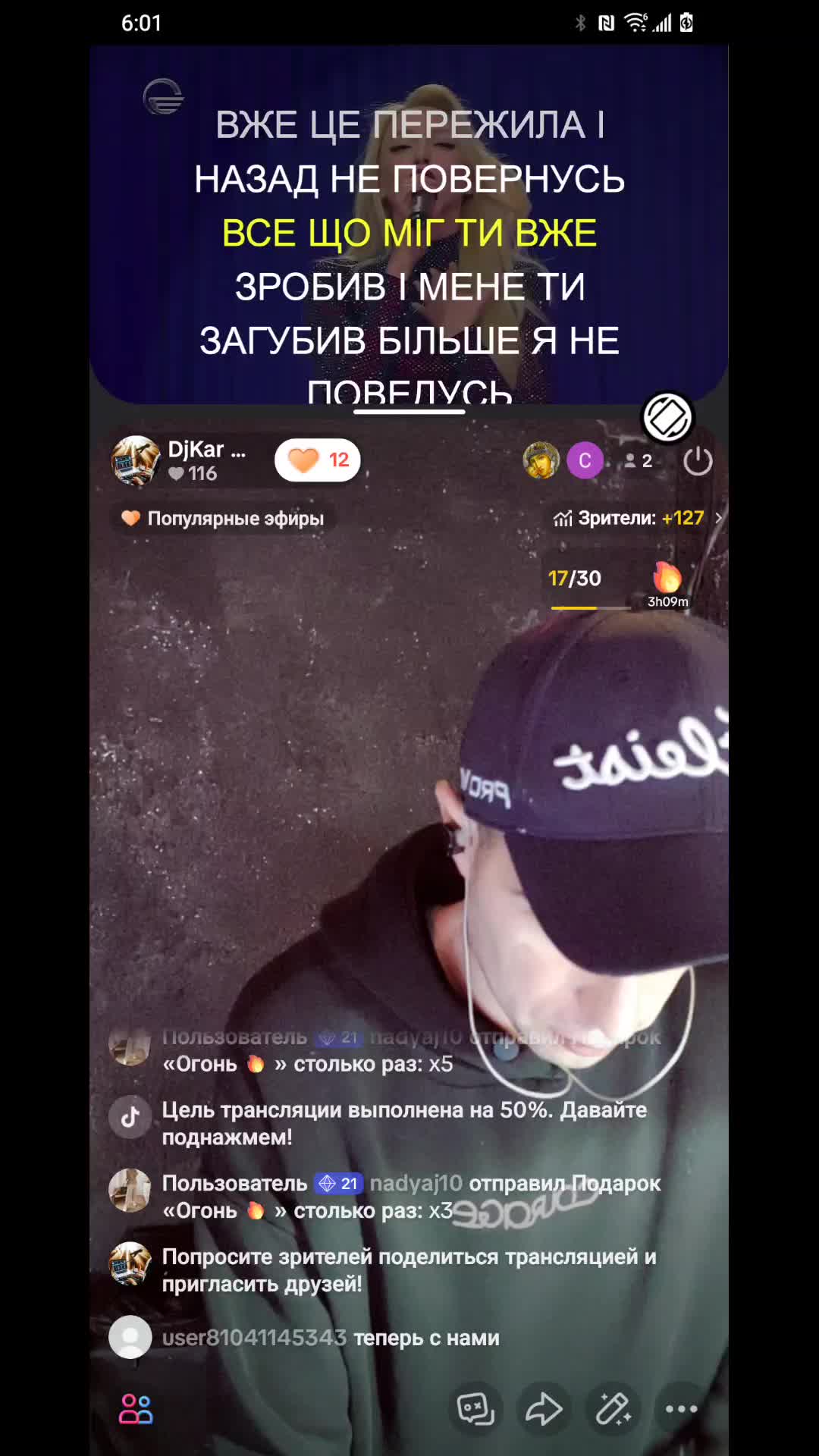The image size is (819, 1456).
Task: Open stream goal progress 17/30
Action: 575,580
